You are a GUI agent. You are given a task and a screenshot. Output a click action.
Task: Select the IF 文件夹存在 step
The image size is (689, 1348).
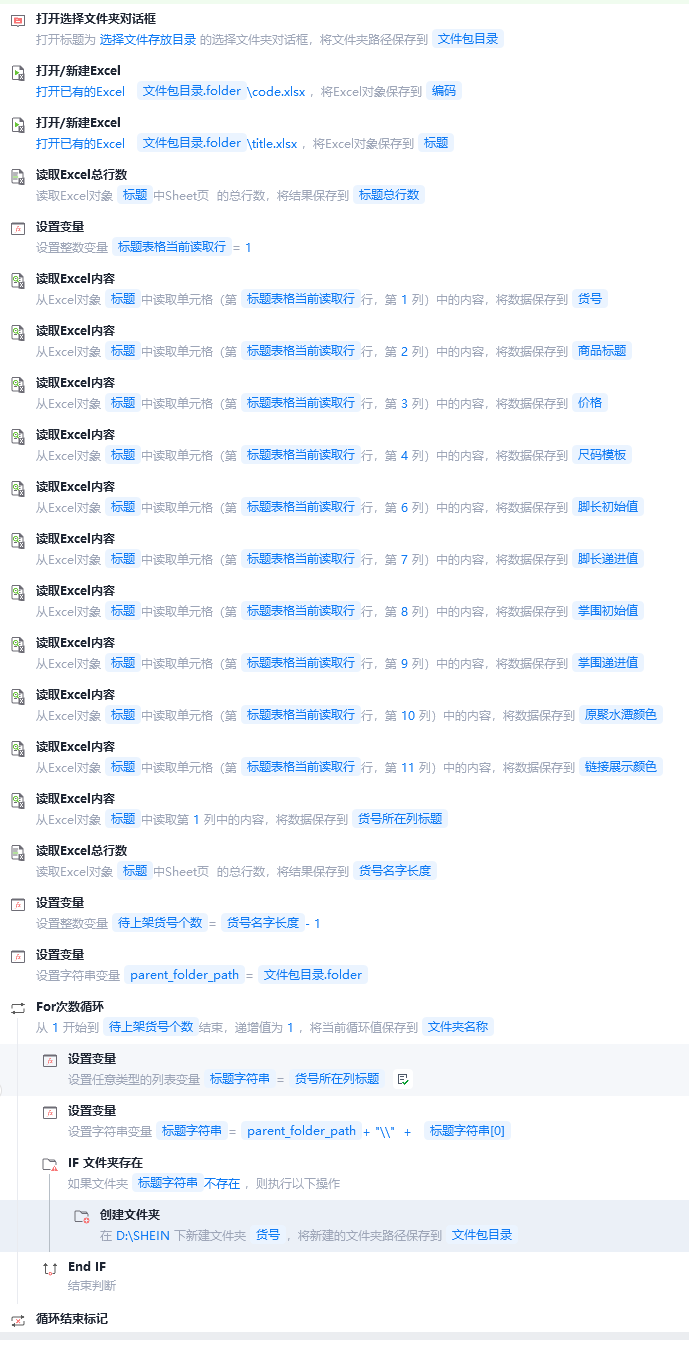pyautogui.click(x=105, y=1163)
